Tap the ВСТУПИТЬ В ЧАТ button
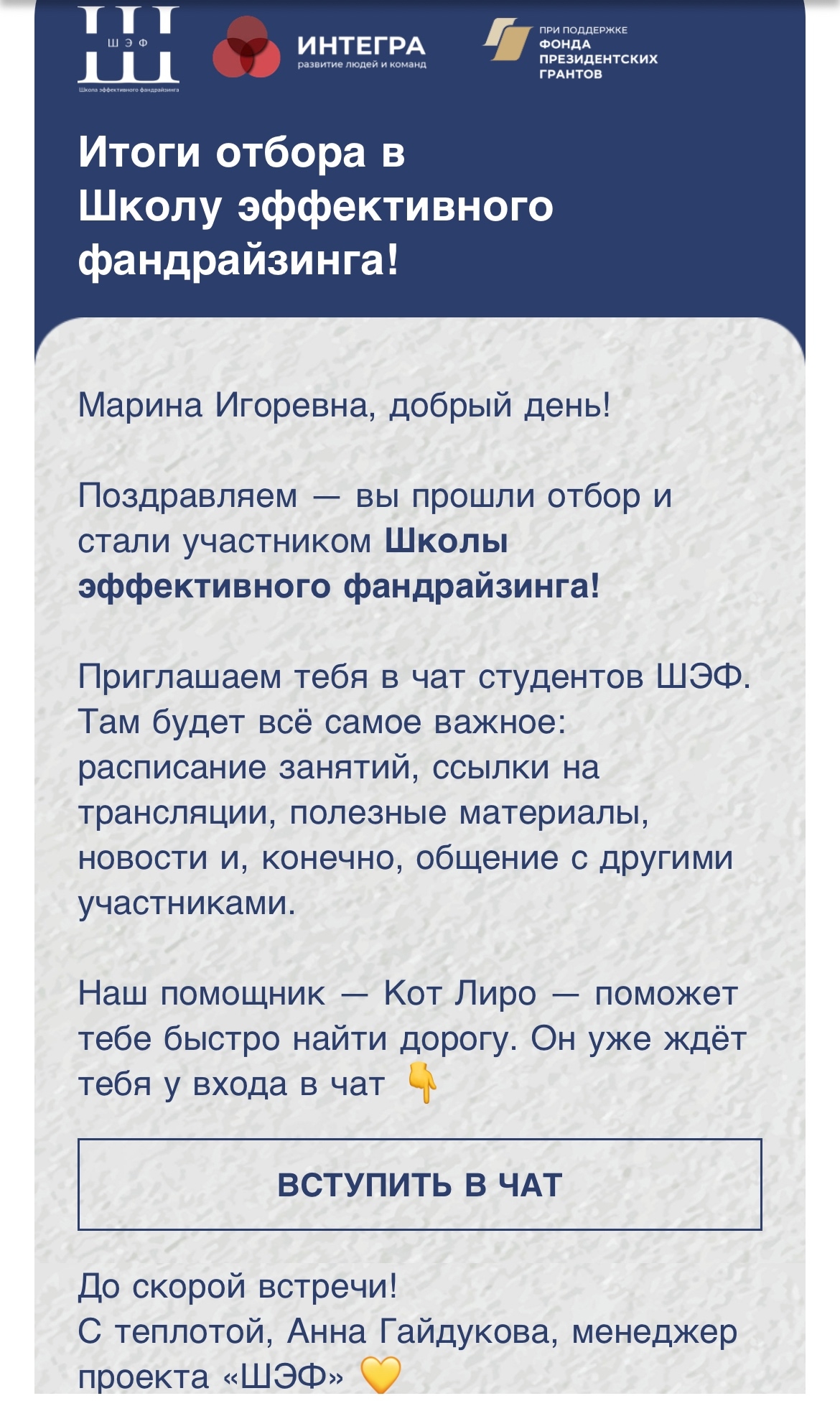 point(419,1184)
